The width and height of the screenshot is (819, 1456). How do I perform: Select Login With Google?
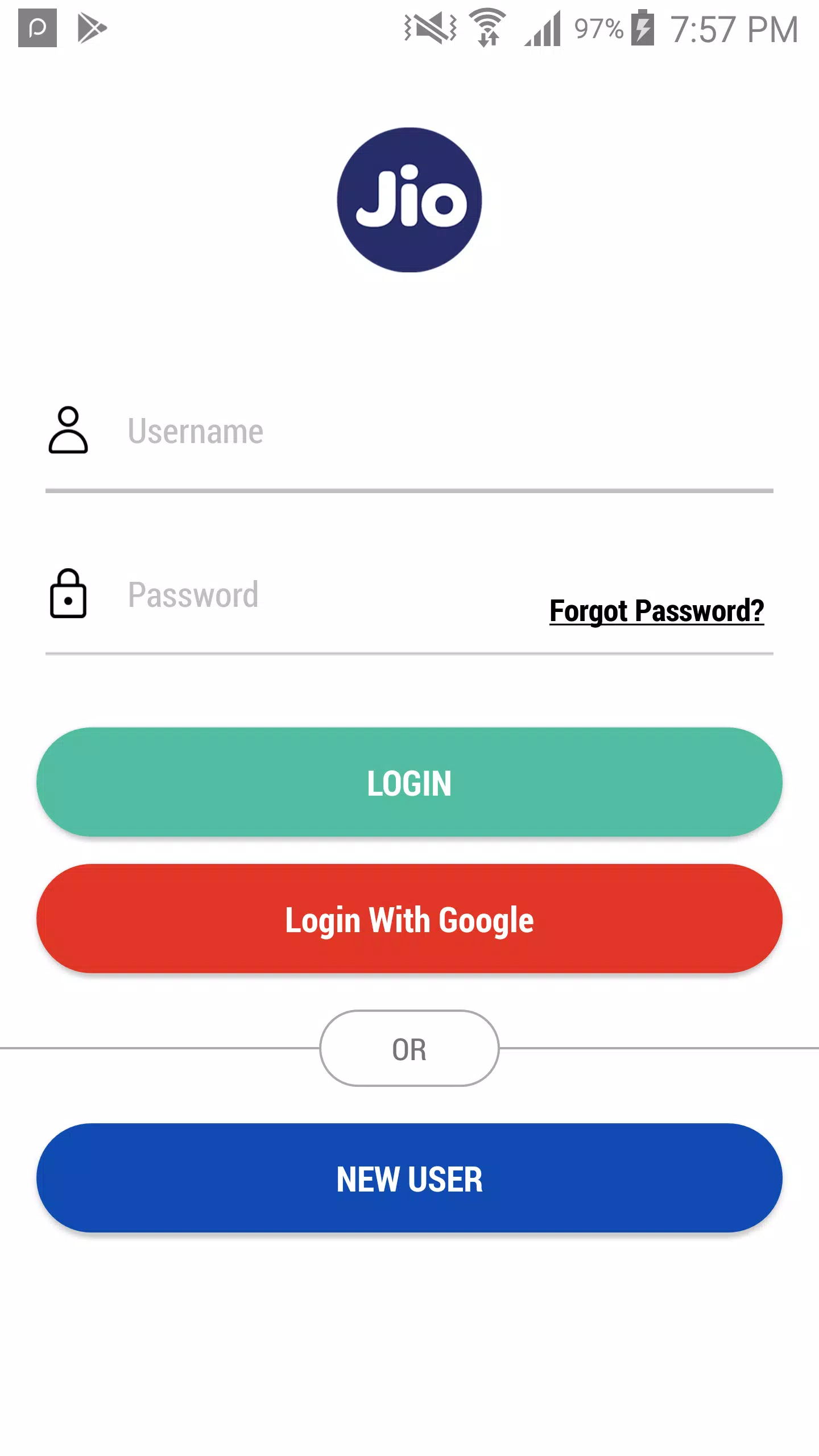(409, 920)
